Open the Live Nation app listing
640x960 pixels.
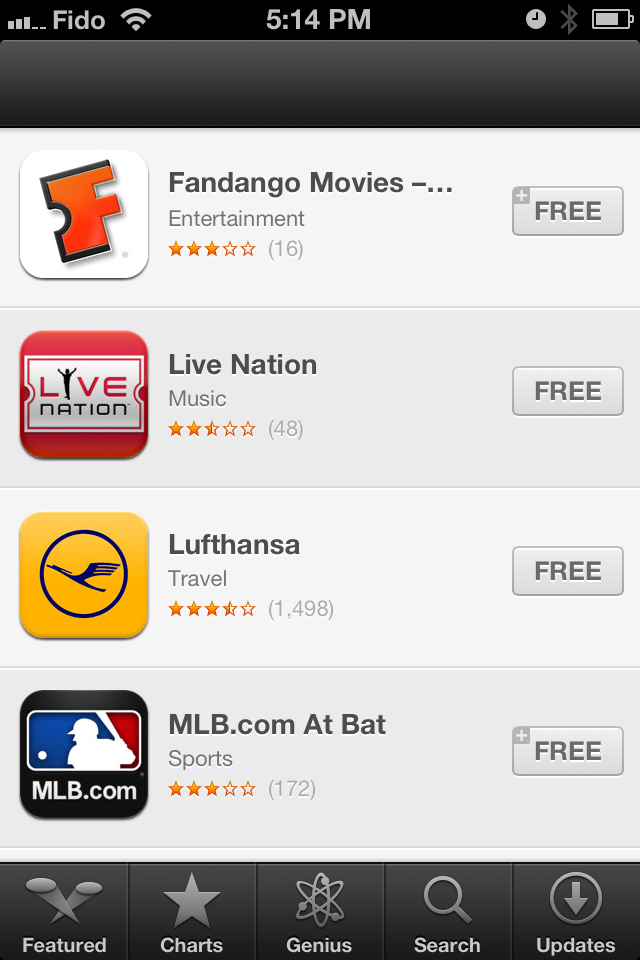pyautogui.click(x=243, y=365)
